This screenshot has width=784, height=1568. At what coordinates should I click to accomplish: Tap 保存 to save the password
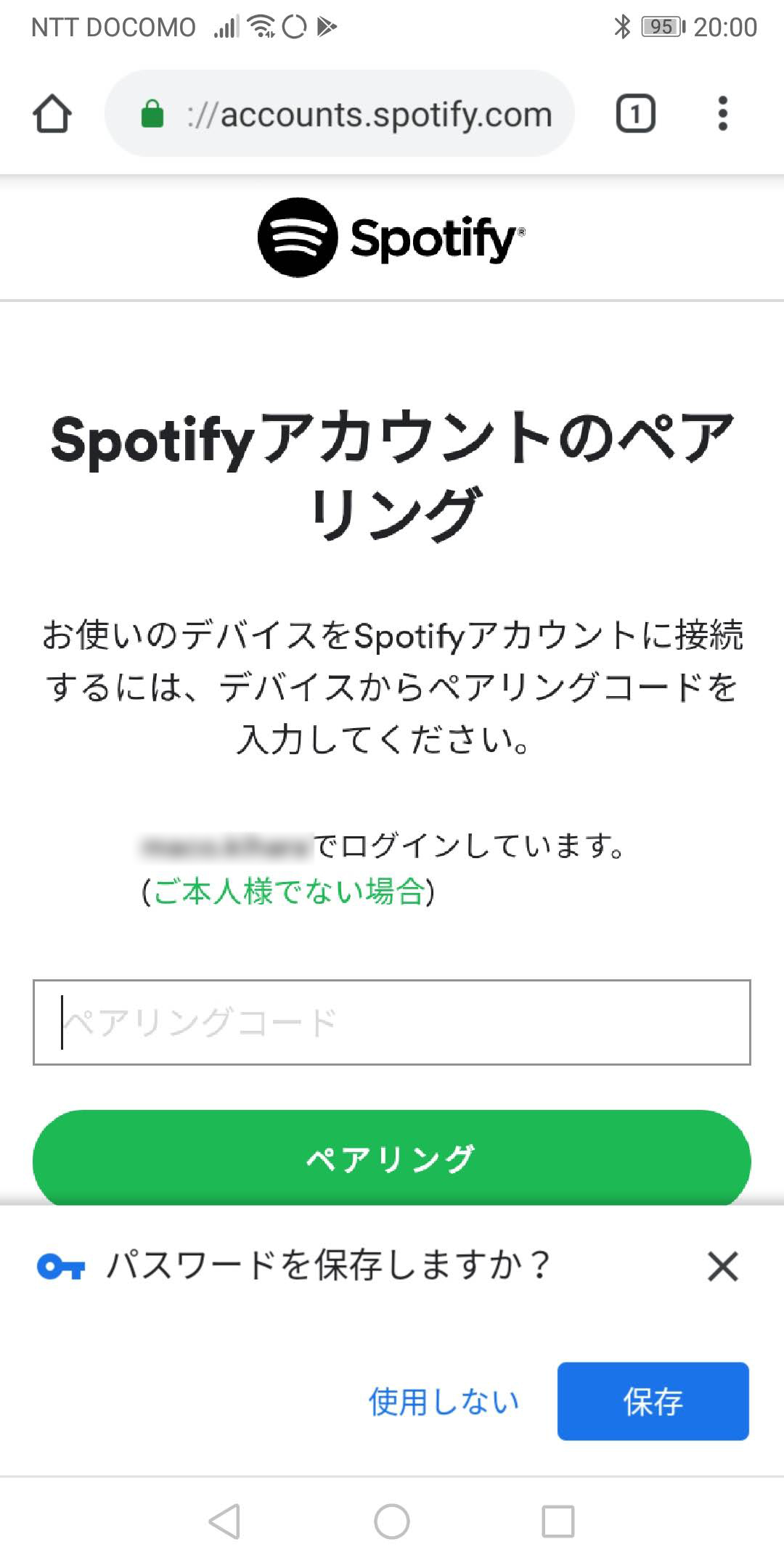pyautogui.click(x=653, y=1401)
